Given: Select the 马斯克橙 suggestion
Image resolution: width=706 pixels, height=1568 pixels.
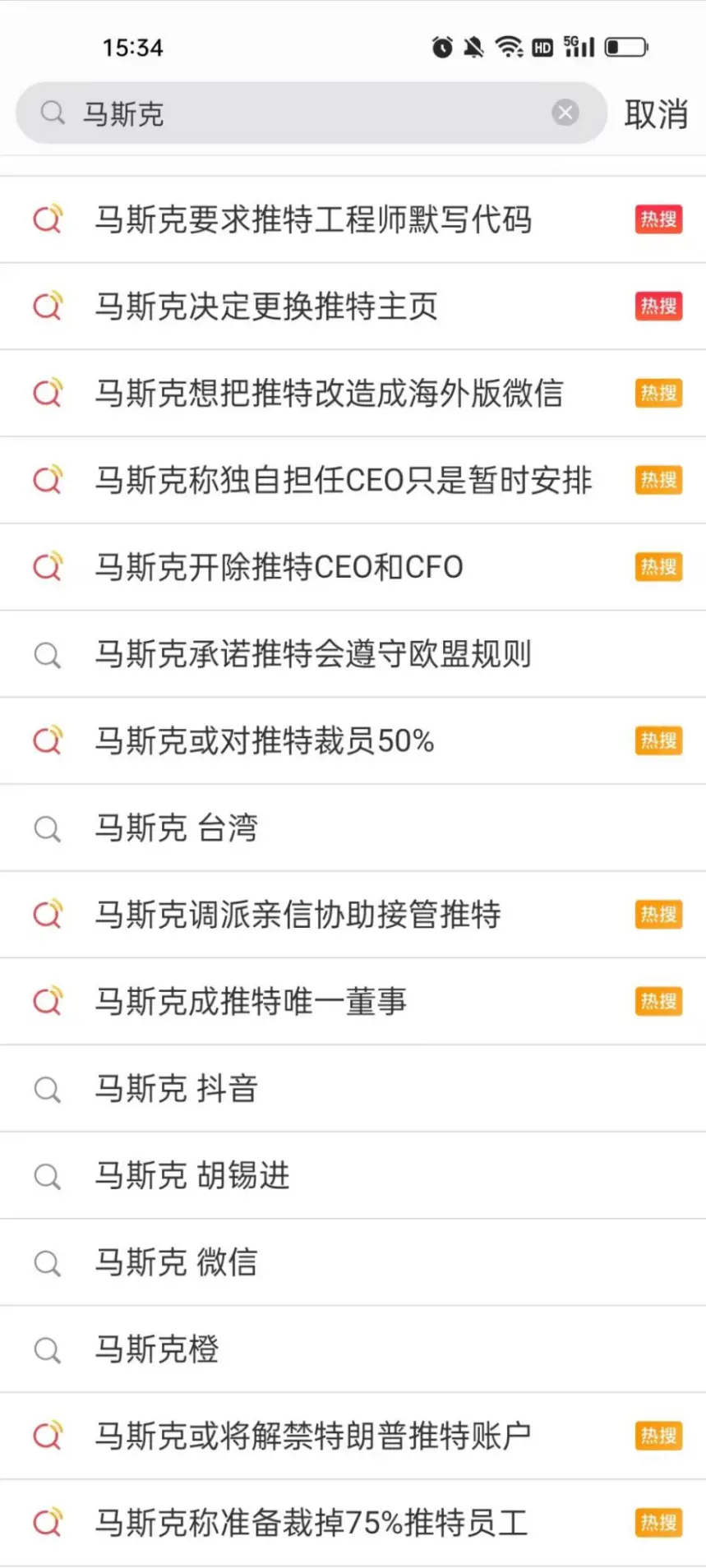Looking at the screenshot, I should coord(156,1349).
